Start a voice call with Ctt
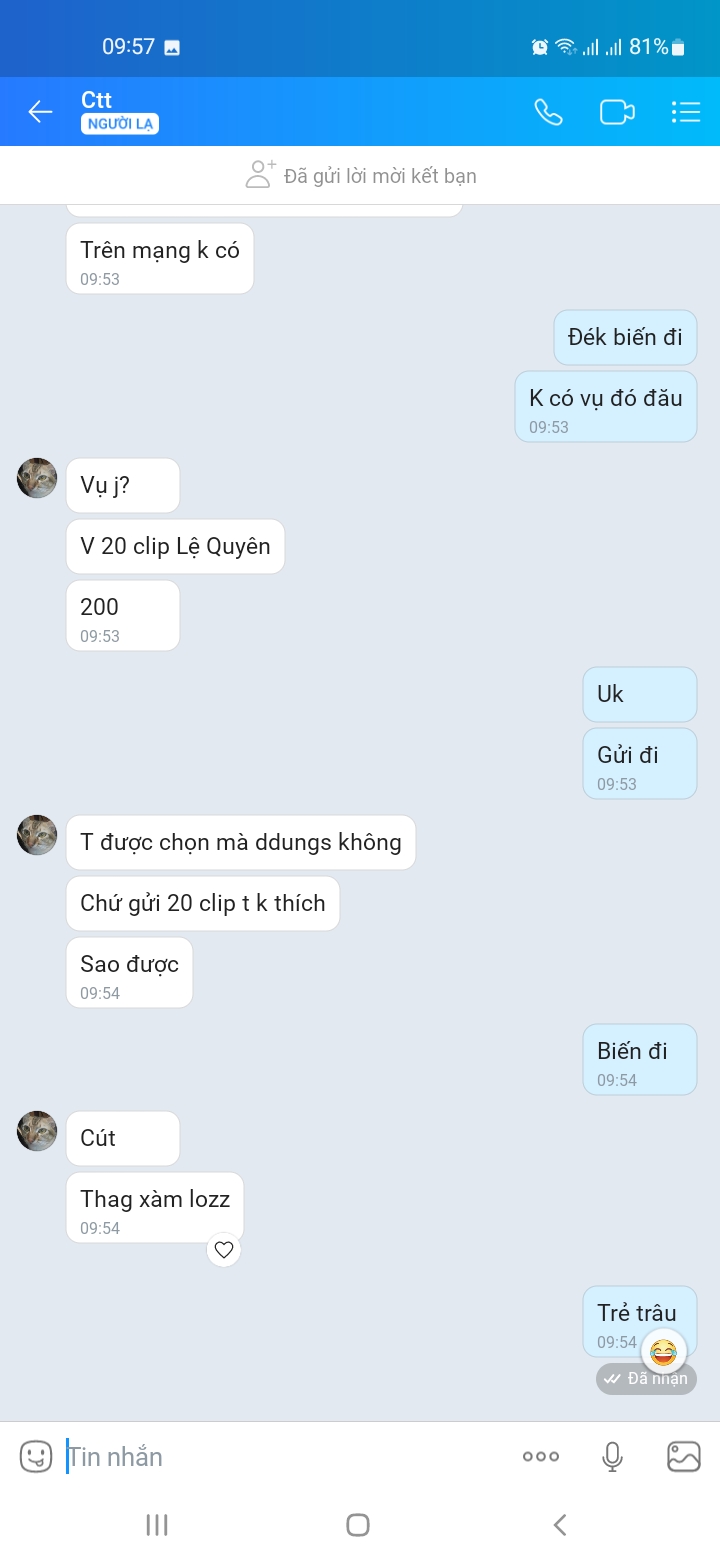 pos(548,112)
